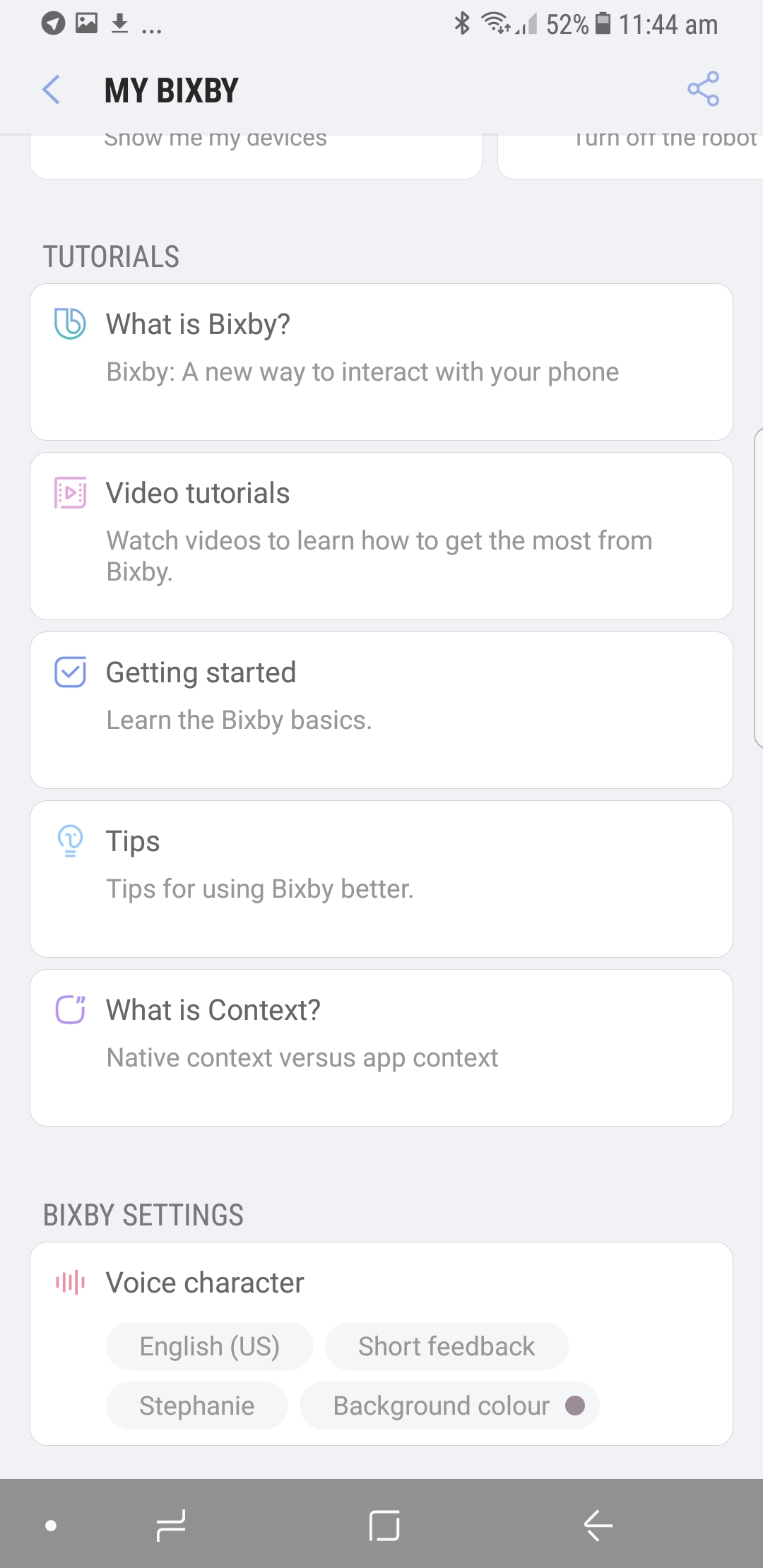Open the What is Bixby? tutorial
The image size is (763, 1568).
point(381,362)
